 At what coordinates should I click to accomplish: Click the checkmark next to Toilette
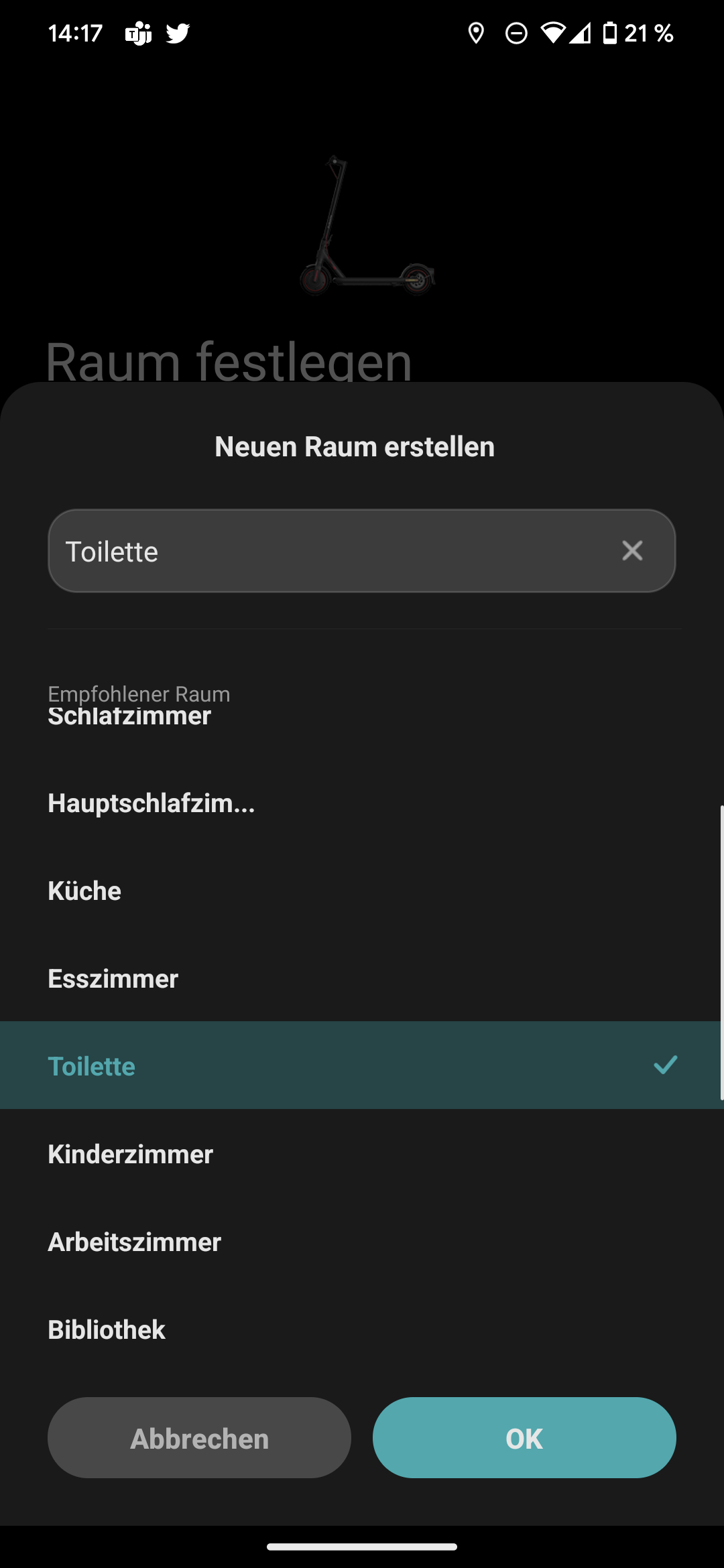[x=666, y=1064]
